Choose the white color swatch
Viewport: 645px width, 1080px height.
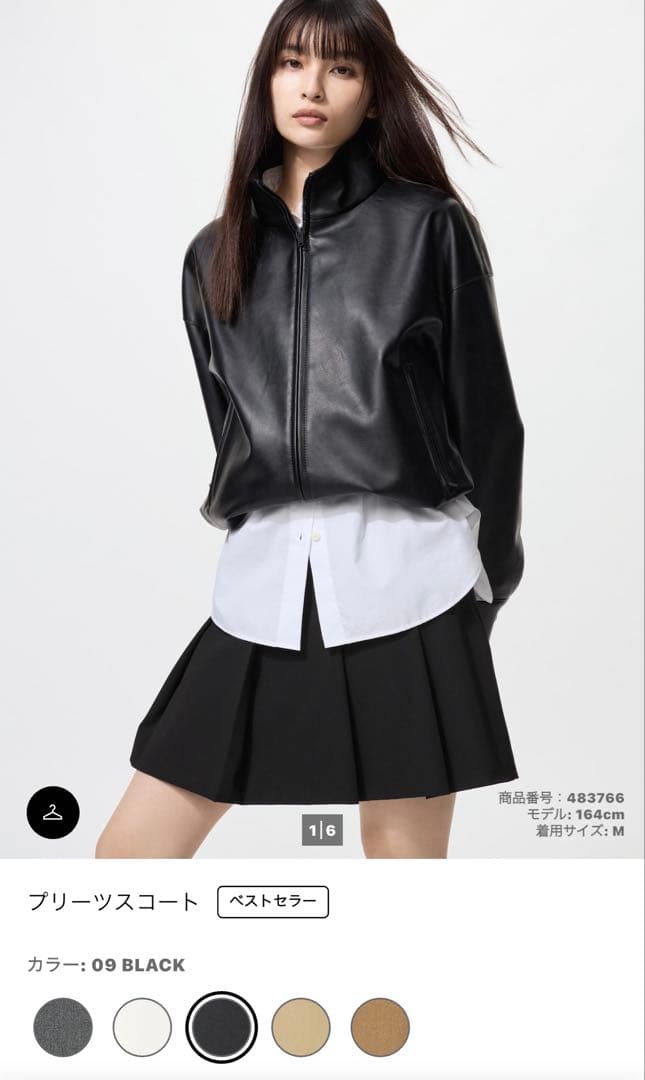[x=142, y=1027]
